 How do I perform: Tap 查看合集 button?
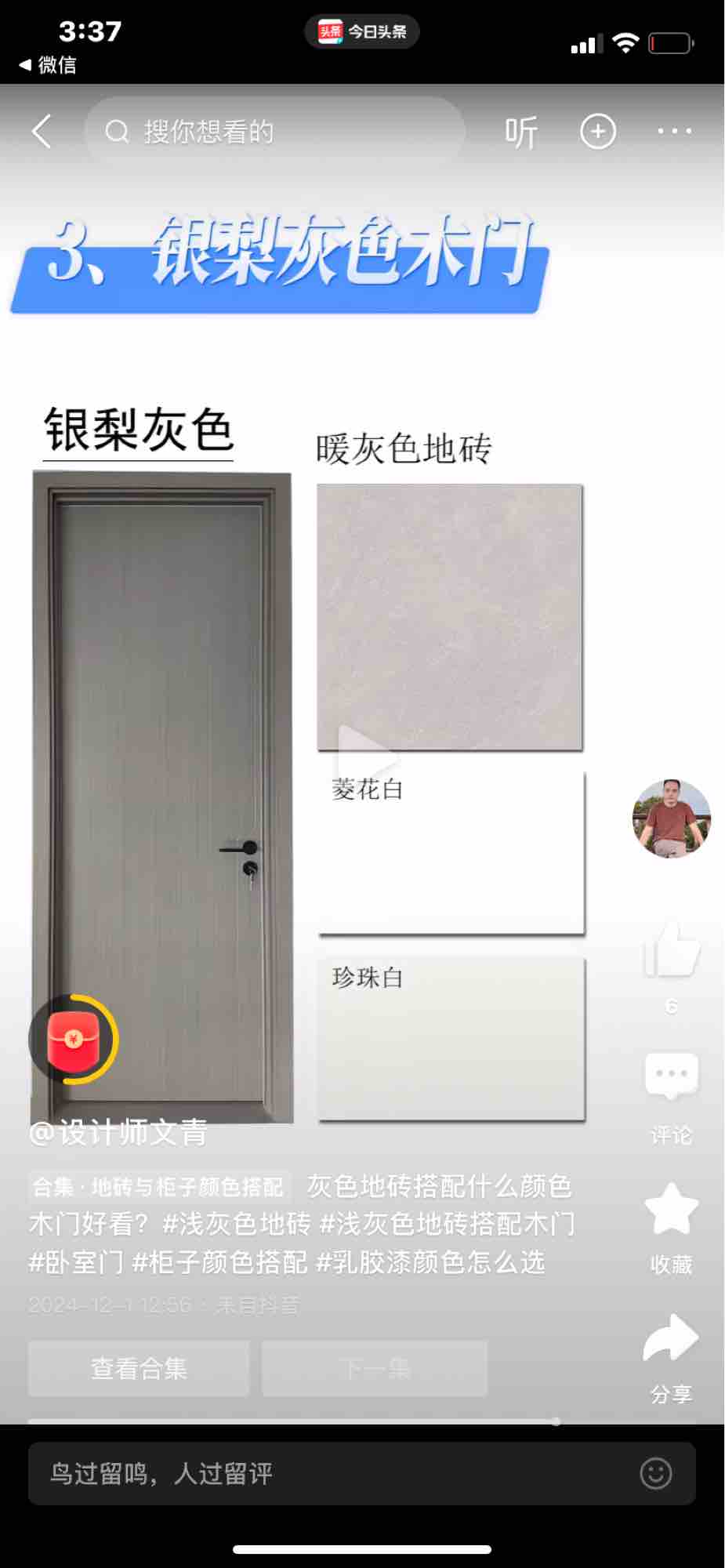(139, 1369)
